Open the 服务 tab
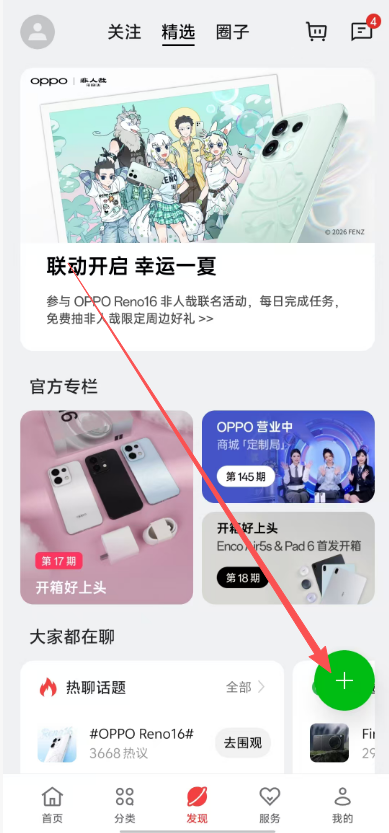 tap(270, 804)
